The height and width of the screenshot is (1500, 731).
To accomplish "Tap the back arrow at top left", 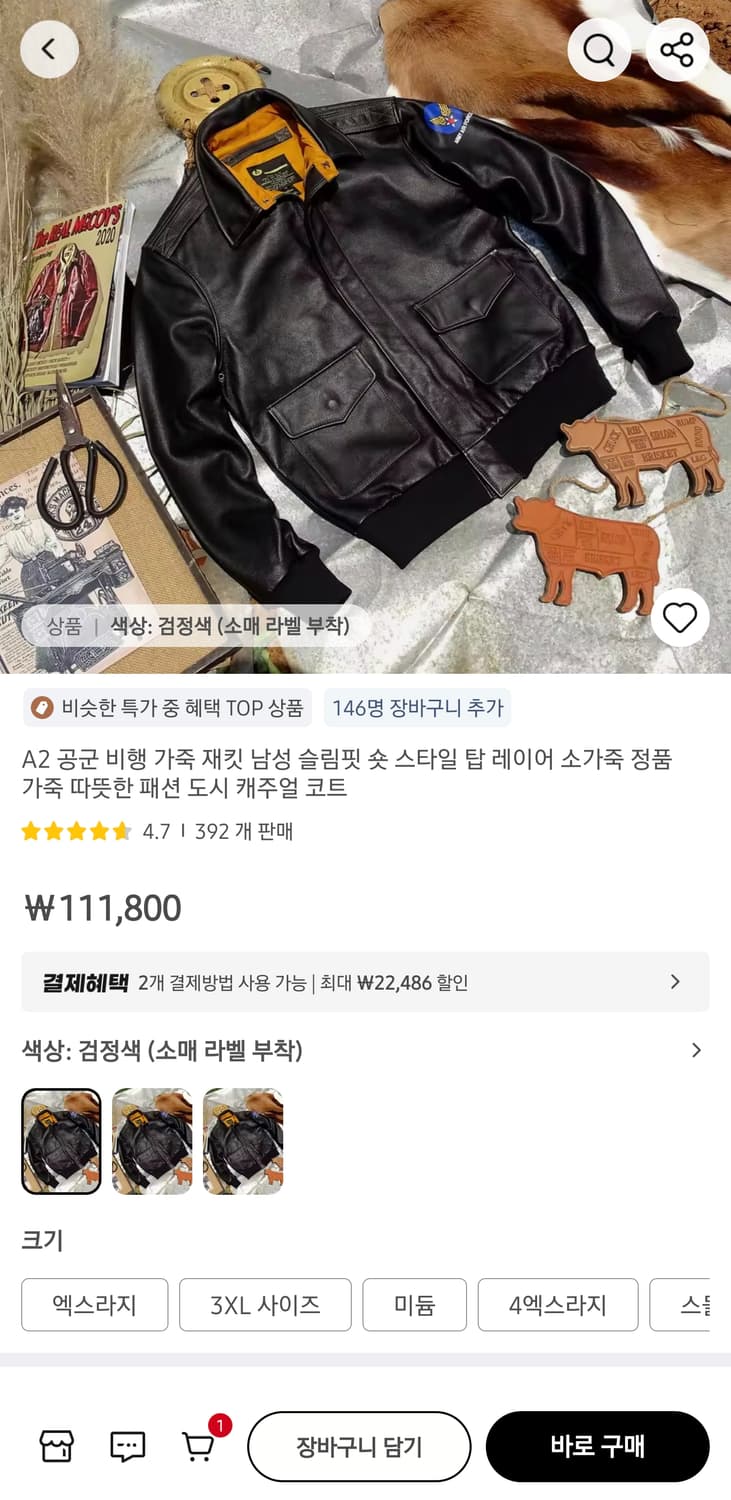I will click(x=49, y=49).
